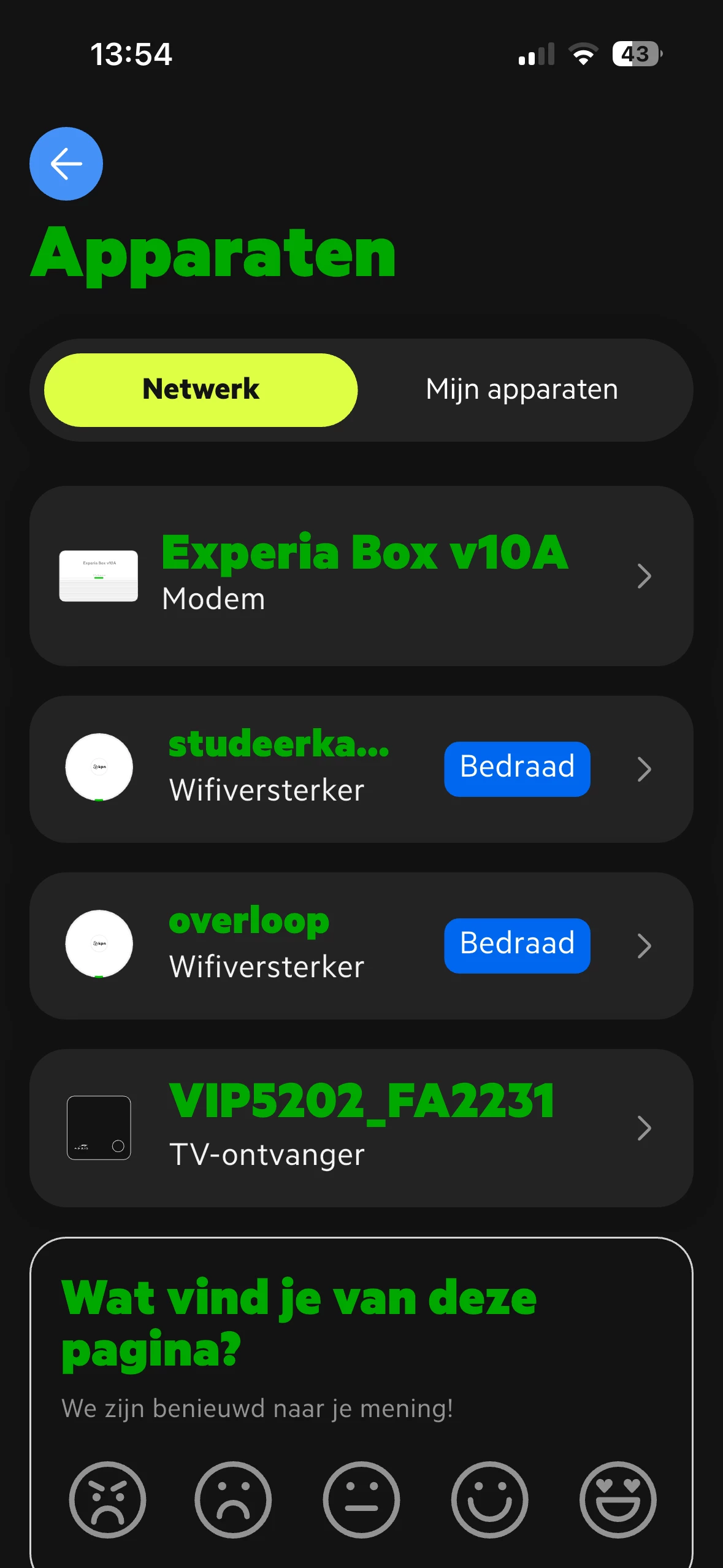
Task: Open the VIP5202_FA2231 TV-ontvanger details
Action: (361, 1128)
